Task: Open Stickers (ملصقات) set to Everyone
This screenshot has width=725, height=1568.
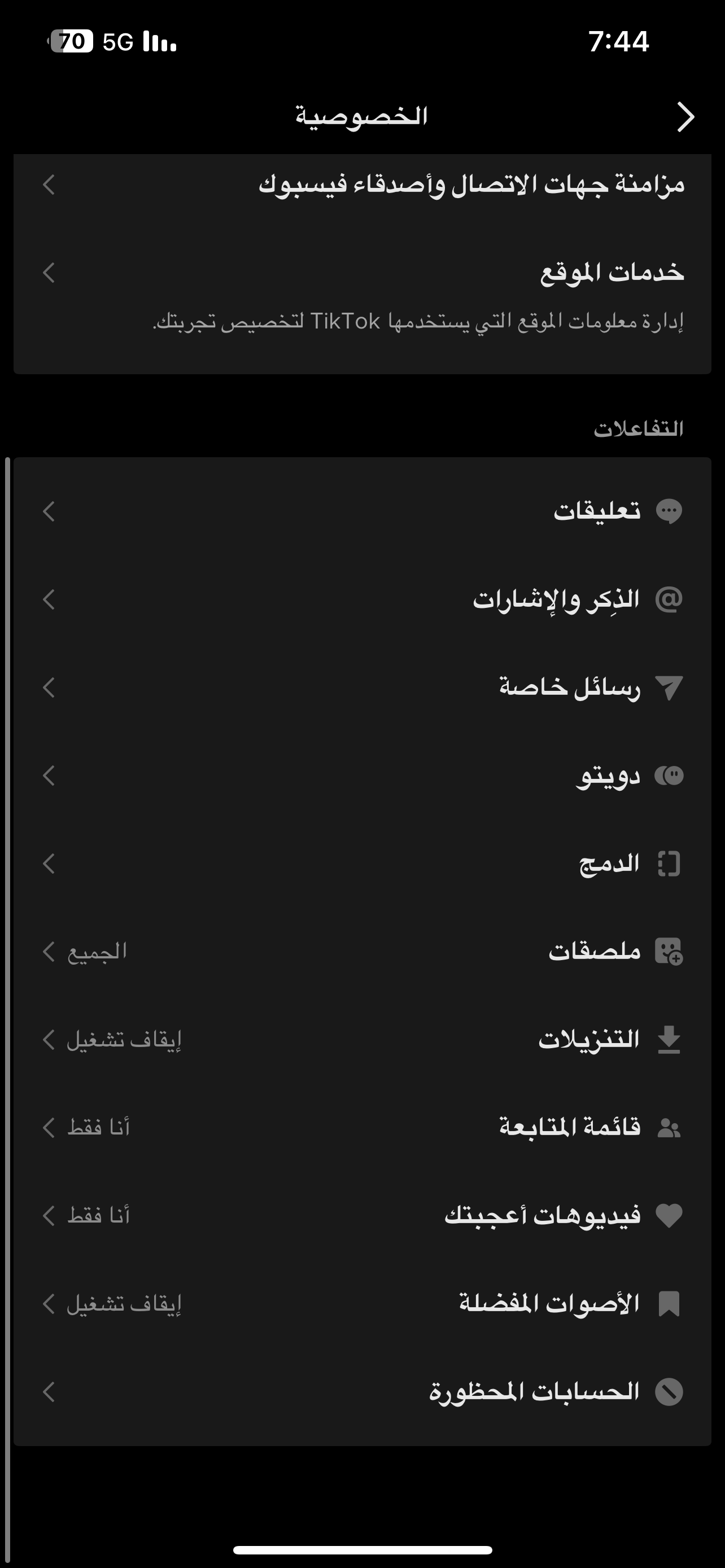Action: (362, 952)
